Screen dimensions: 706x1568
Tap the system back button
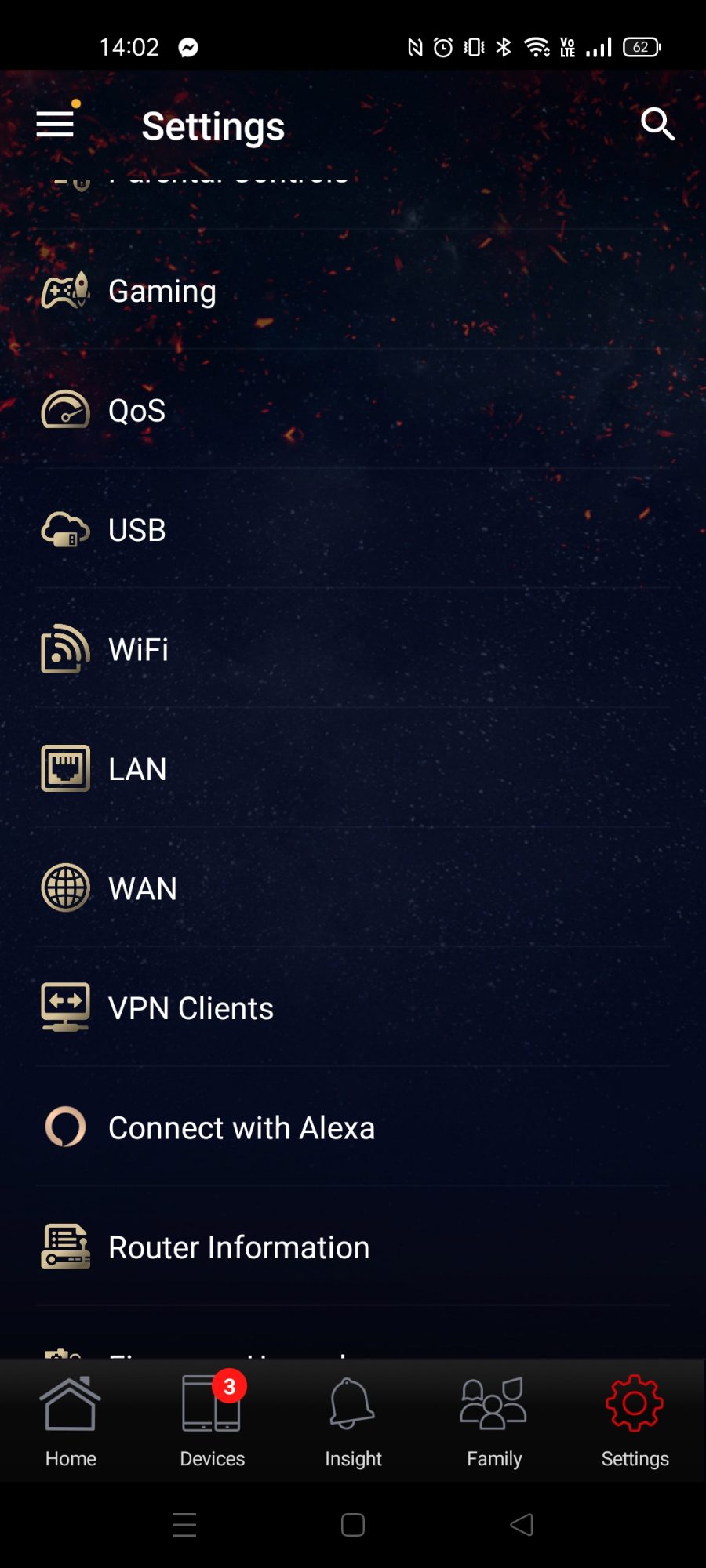[522, 1525]
